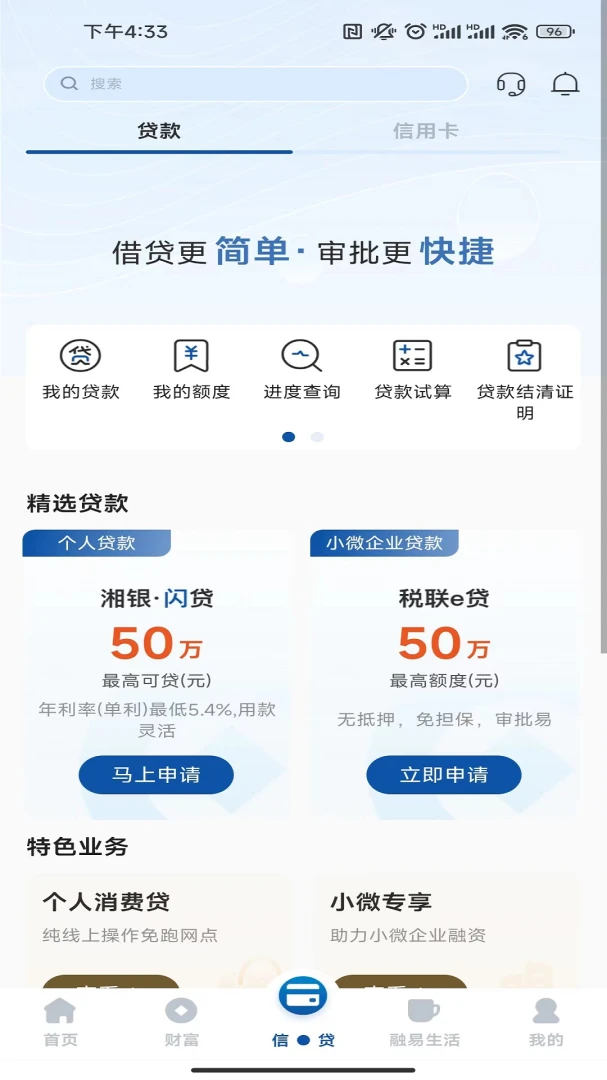This screenshot has width=607, height=1080.
Task: Open the 贷款试算 calculator
Action: click(x=413, y=369)
